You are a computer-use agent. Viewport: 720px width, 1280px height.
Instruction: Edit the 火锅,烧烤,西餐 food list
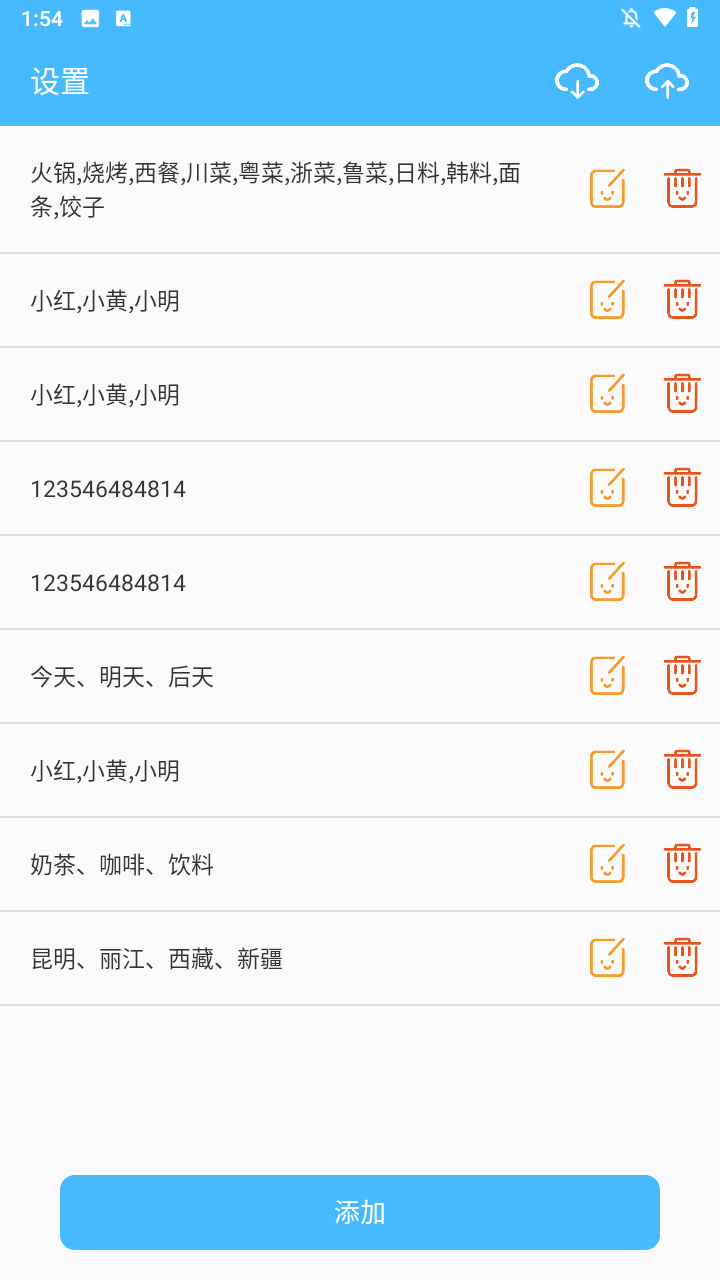coord(607,187)
